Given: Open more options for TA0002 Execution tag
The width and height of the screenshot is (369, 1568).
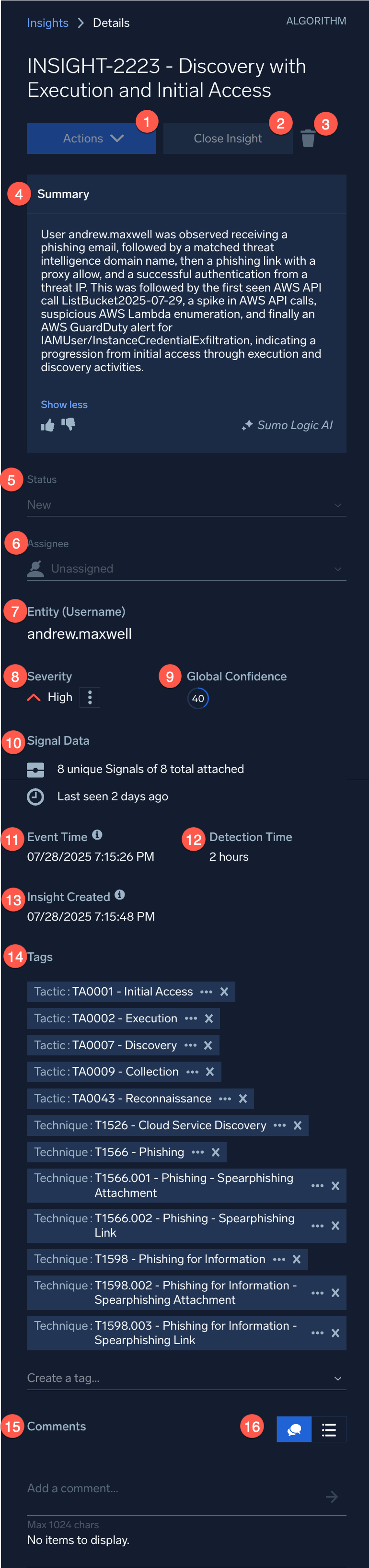Looking at the screenshot, I should [191, 1018].
